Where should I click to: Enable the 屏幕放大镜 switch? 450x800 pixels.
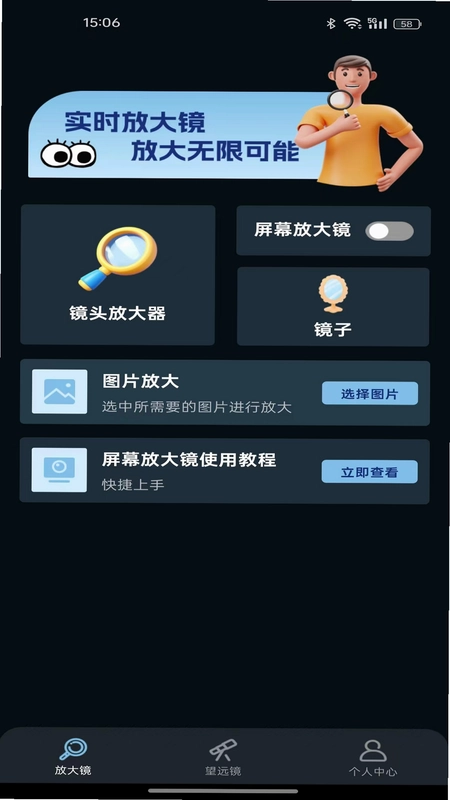pos(389,231)
